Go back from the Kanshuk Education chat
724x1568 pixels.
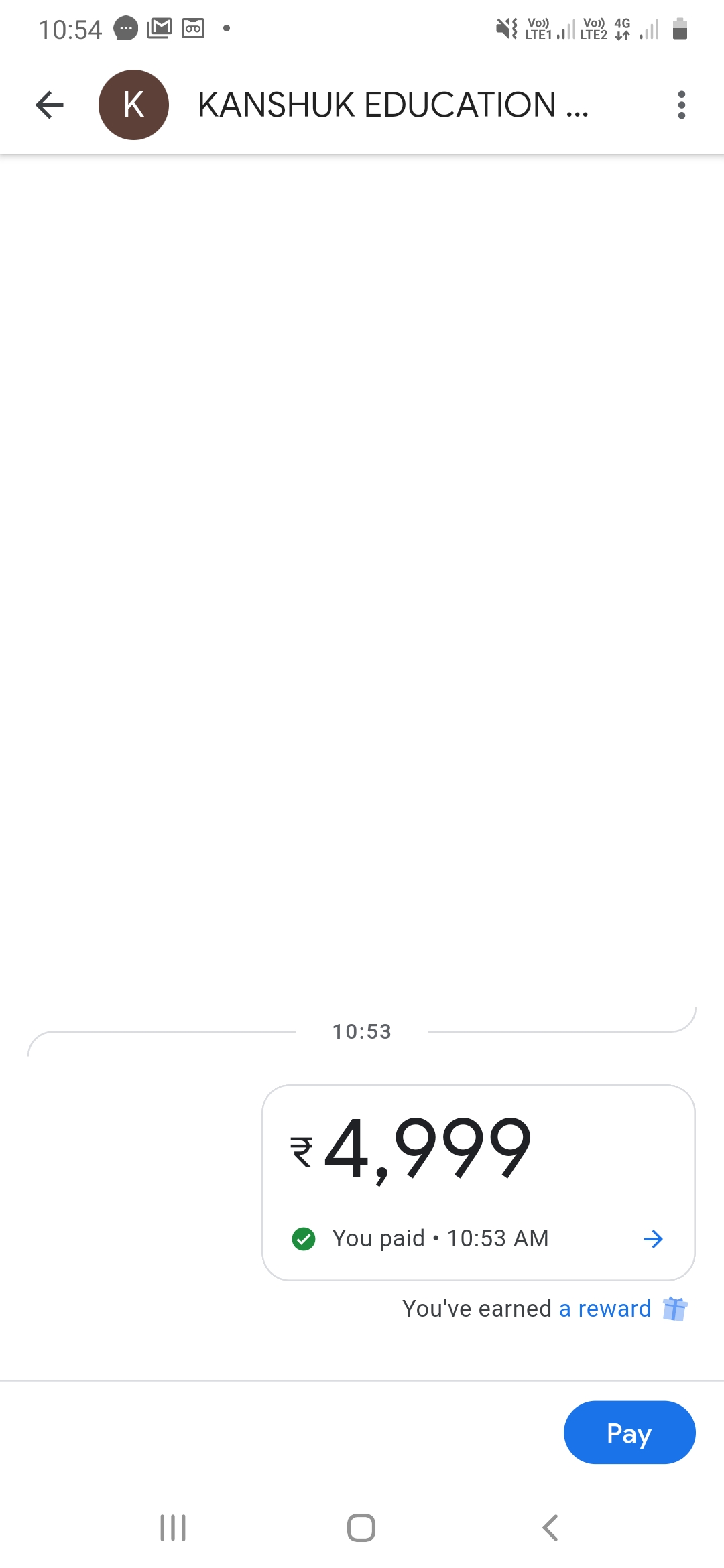50,105
